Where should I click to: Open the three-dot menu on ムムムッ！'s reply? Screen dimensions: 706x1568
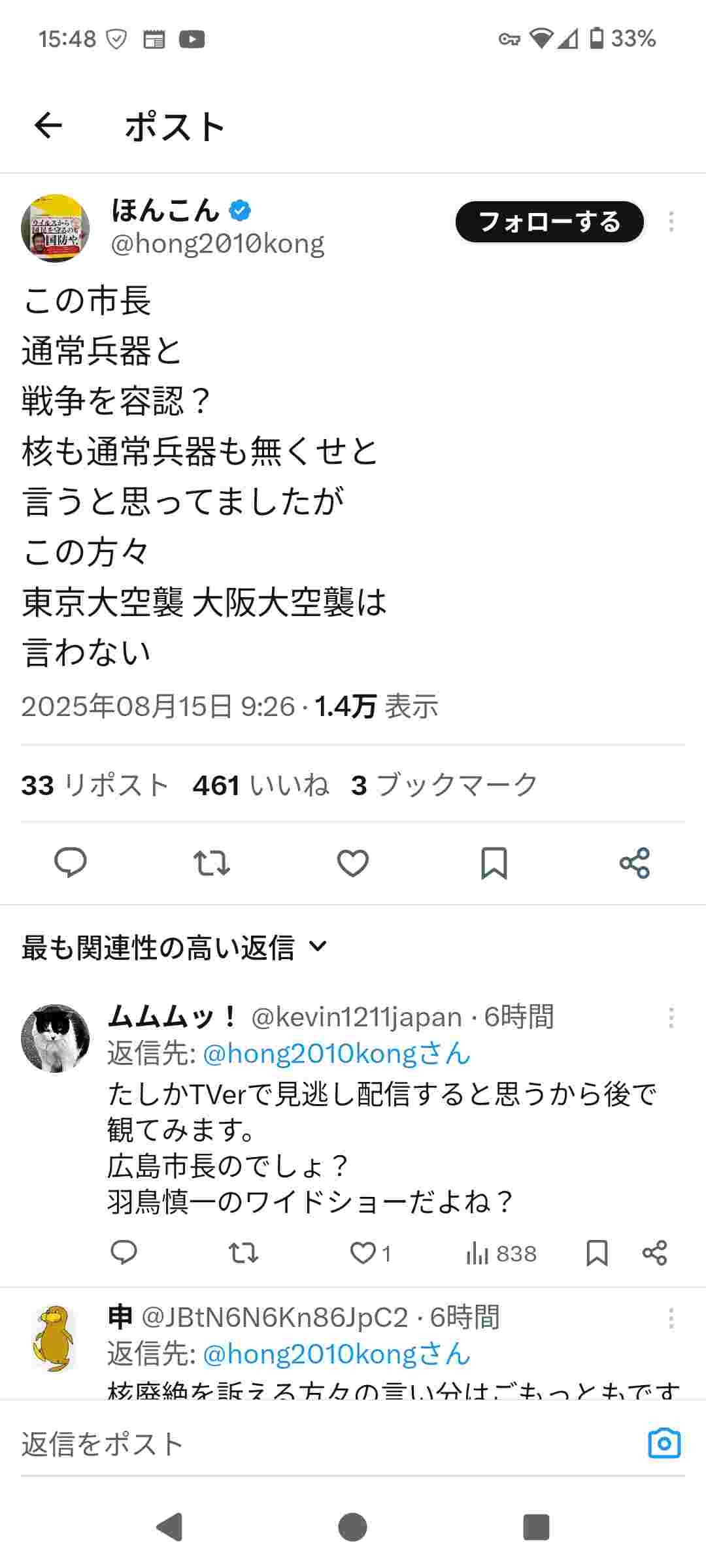[x=673, y=1017]
